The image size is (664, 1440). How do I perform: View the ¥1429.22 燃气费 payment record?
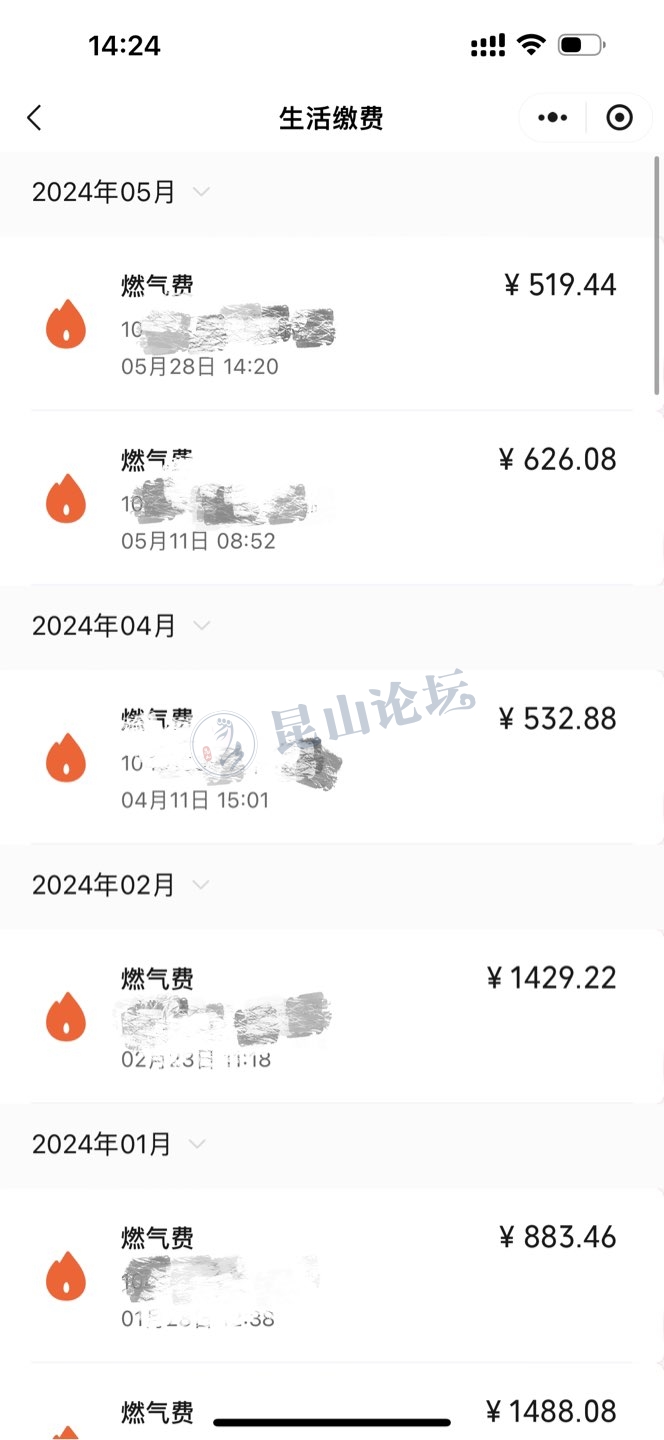330,1016
